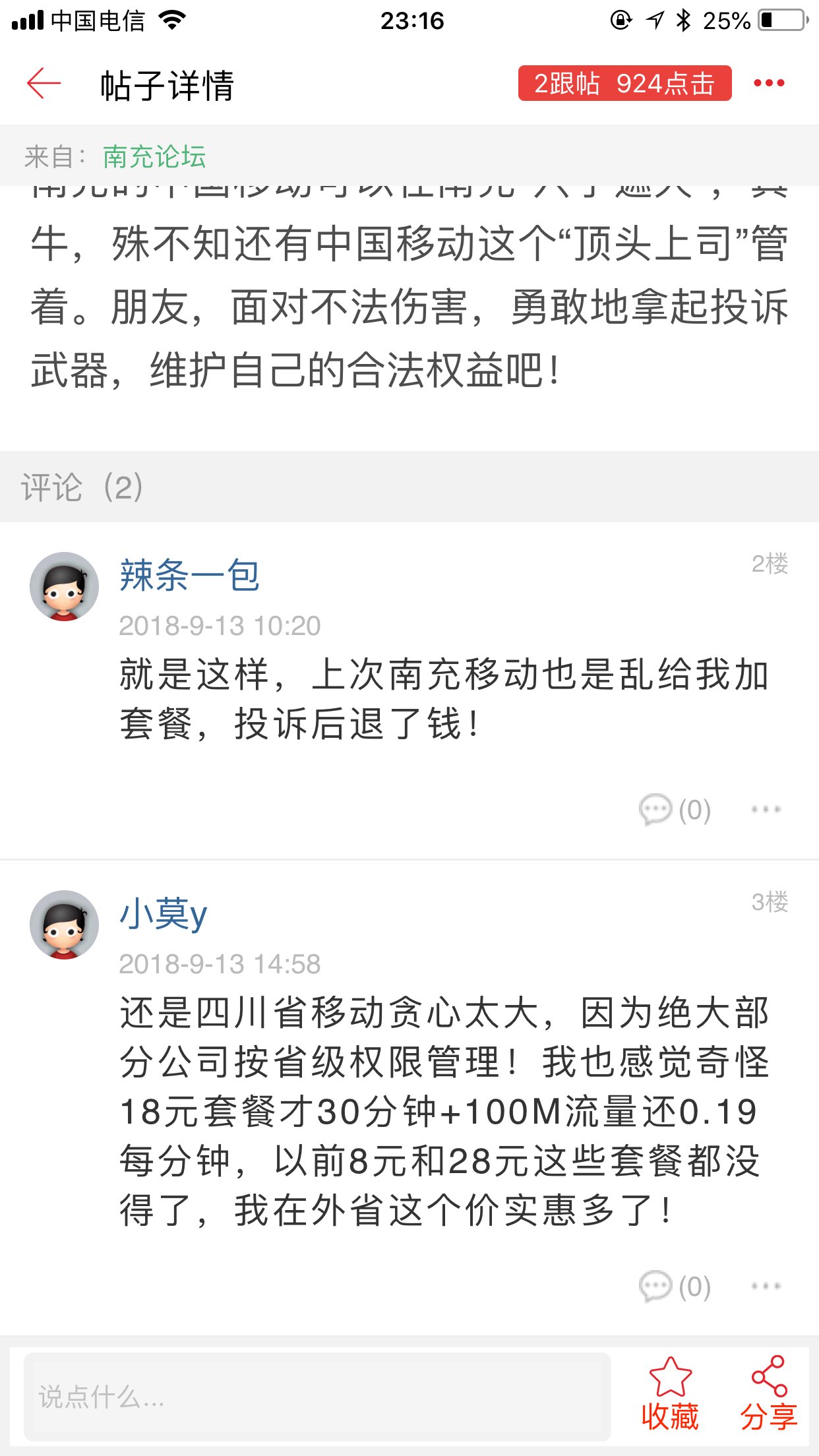The width and height of the screenshot is (819, 1456).
Task: Open the top-right red overflow menu
Action: click(769, 83)
